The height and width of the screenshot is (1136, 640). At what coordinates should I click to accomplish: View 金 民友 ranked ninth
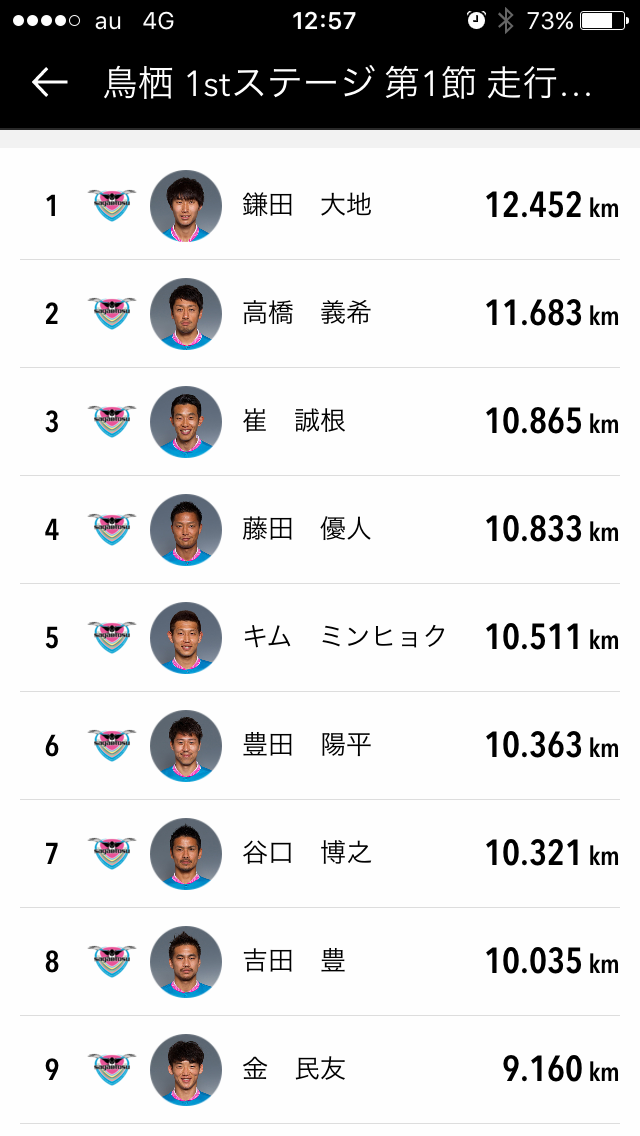[320, 1069]
